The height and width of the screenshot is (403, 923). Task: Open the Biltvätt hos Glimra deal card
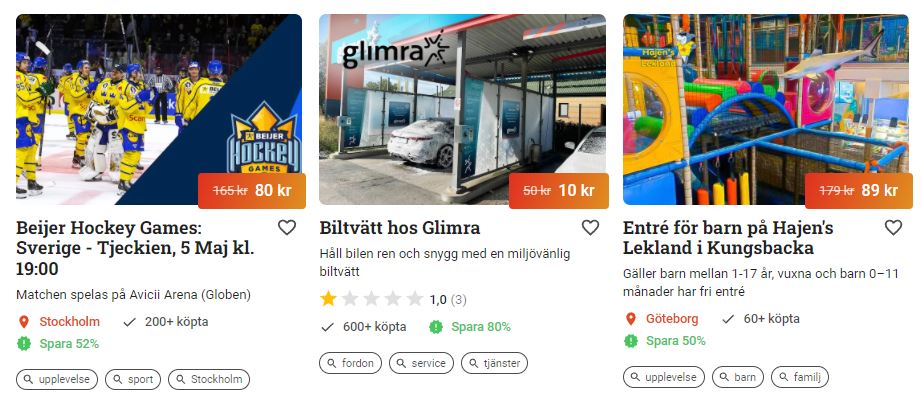(x=461, y=110)
